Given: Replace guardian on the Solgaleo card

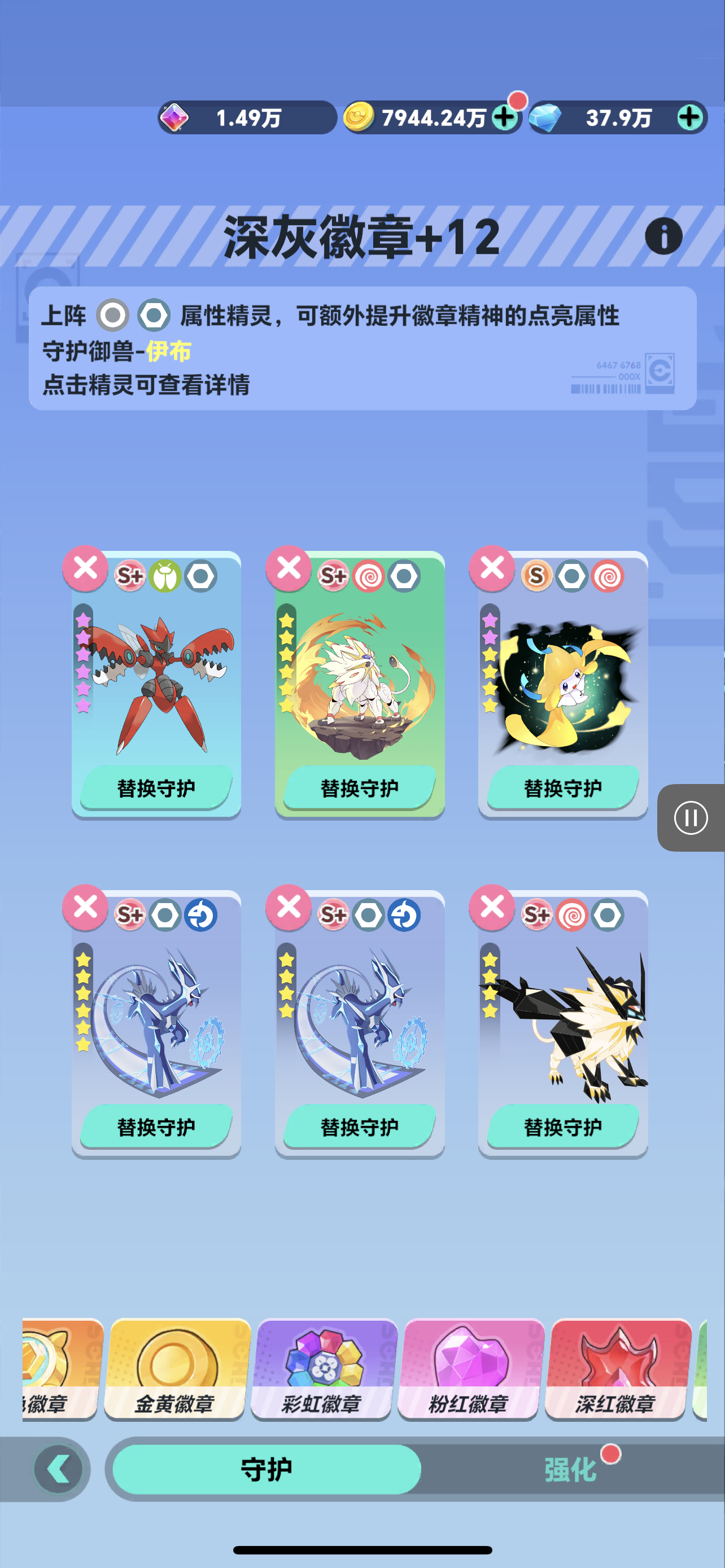Looking at the screenshot, I should [x=360, y=787].
